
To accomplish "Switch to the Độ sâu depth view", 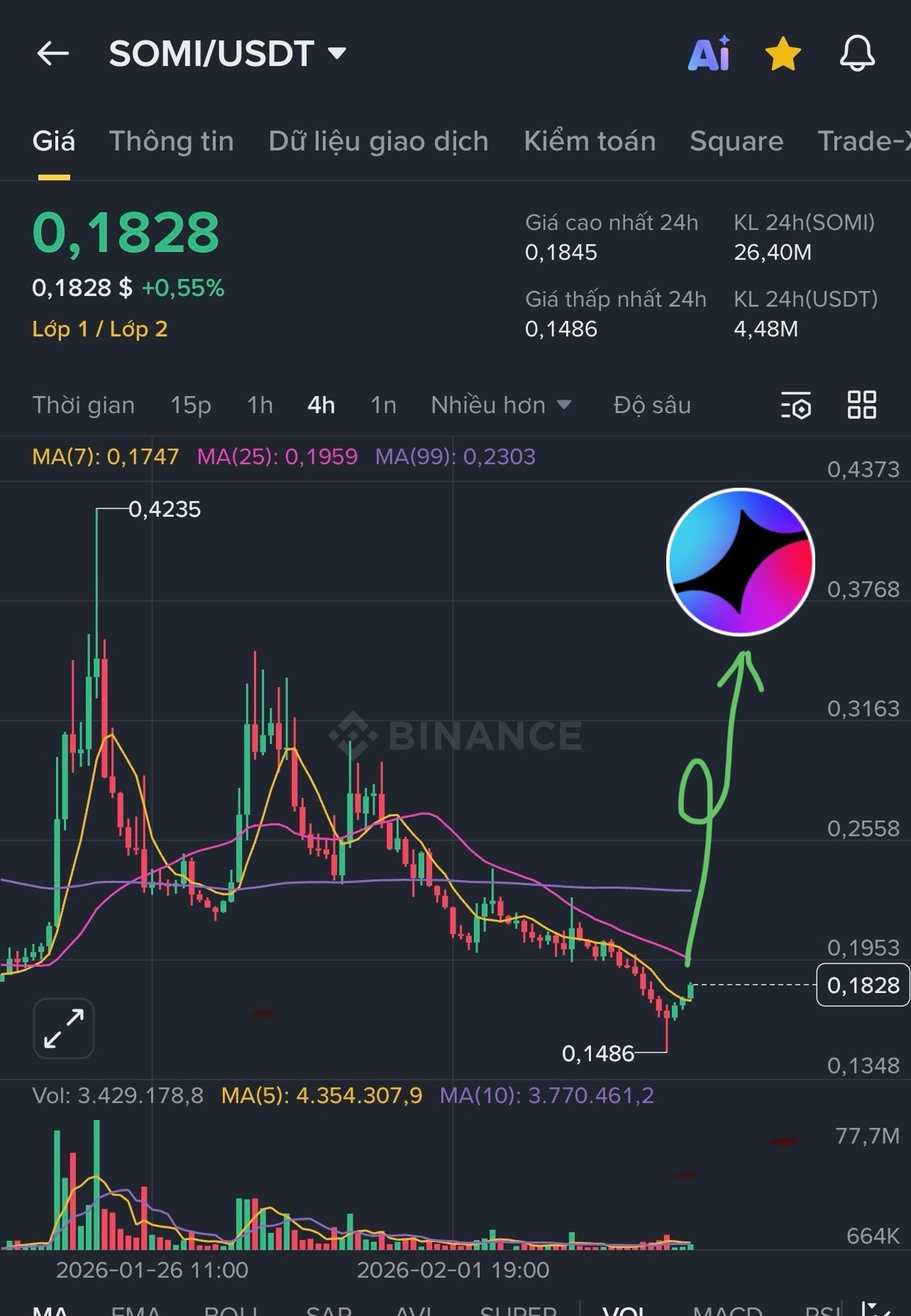I will point(651,405).
